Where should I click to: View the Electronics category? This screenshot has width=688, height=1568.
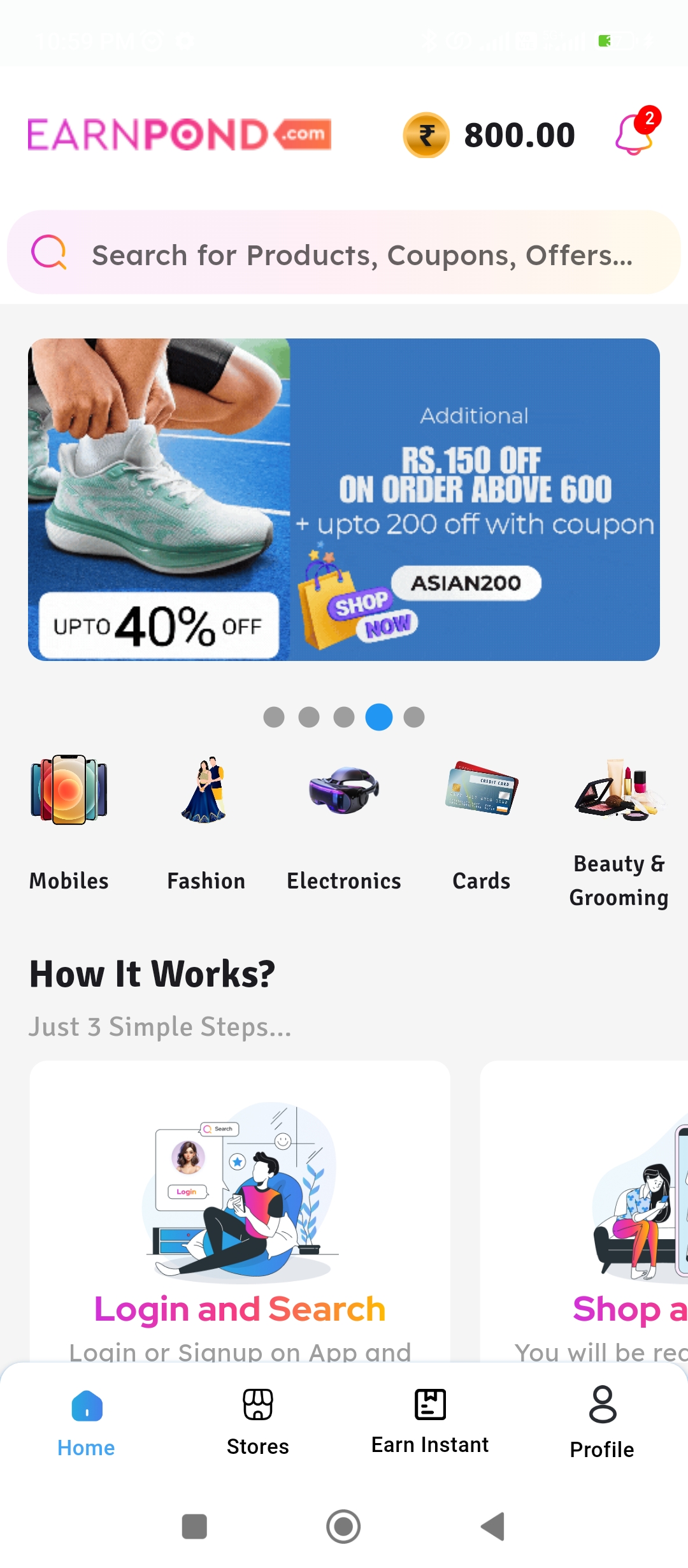344,822
